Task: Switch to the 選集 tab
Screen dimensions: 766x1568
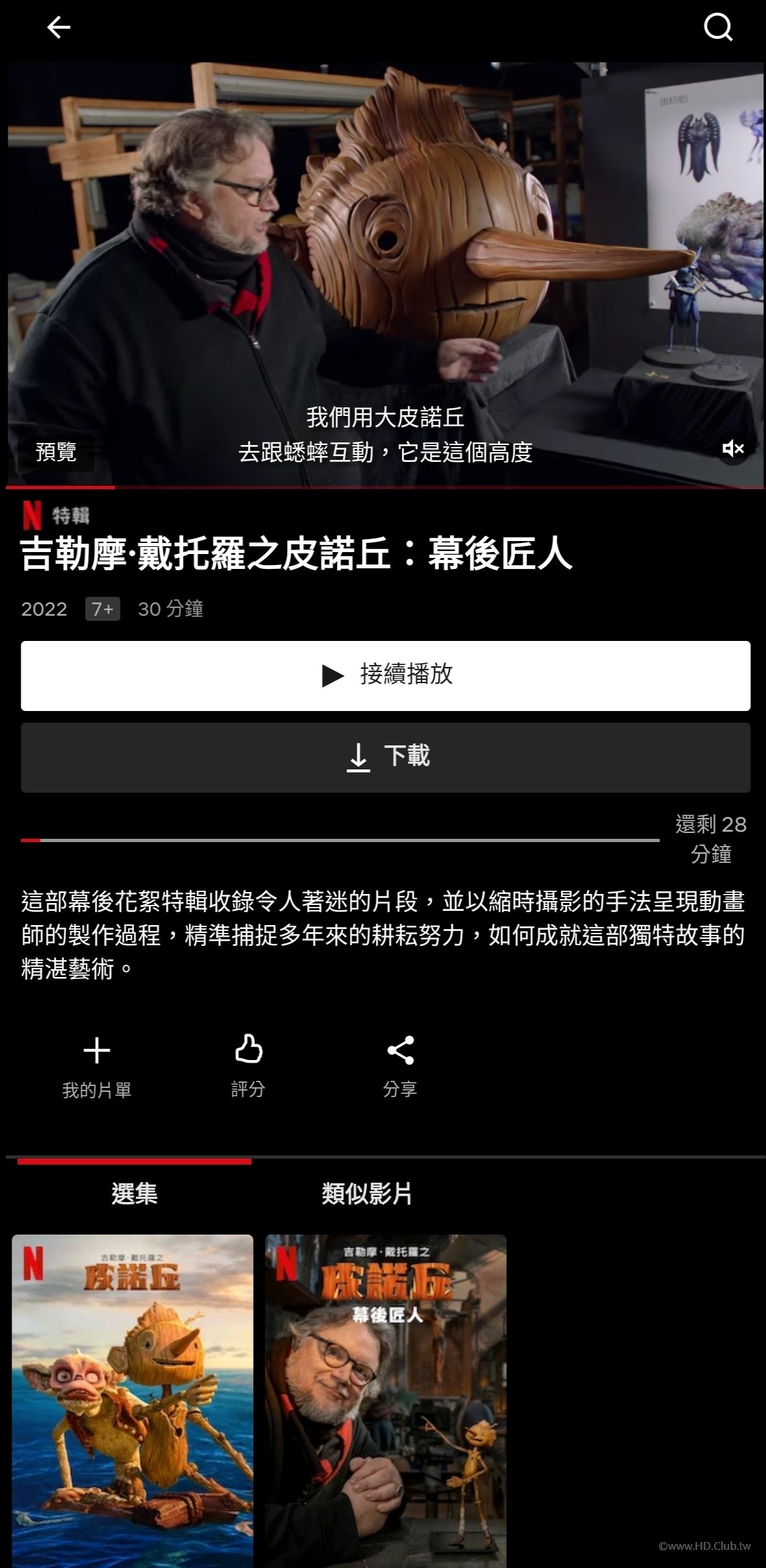Action: (x=134, y=1193)
